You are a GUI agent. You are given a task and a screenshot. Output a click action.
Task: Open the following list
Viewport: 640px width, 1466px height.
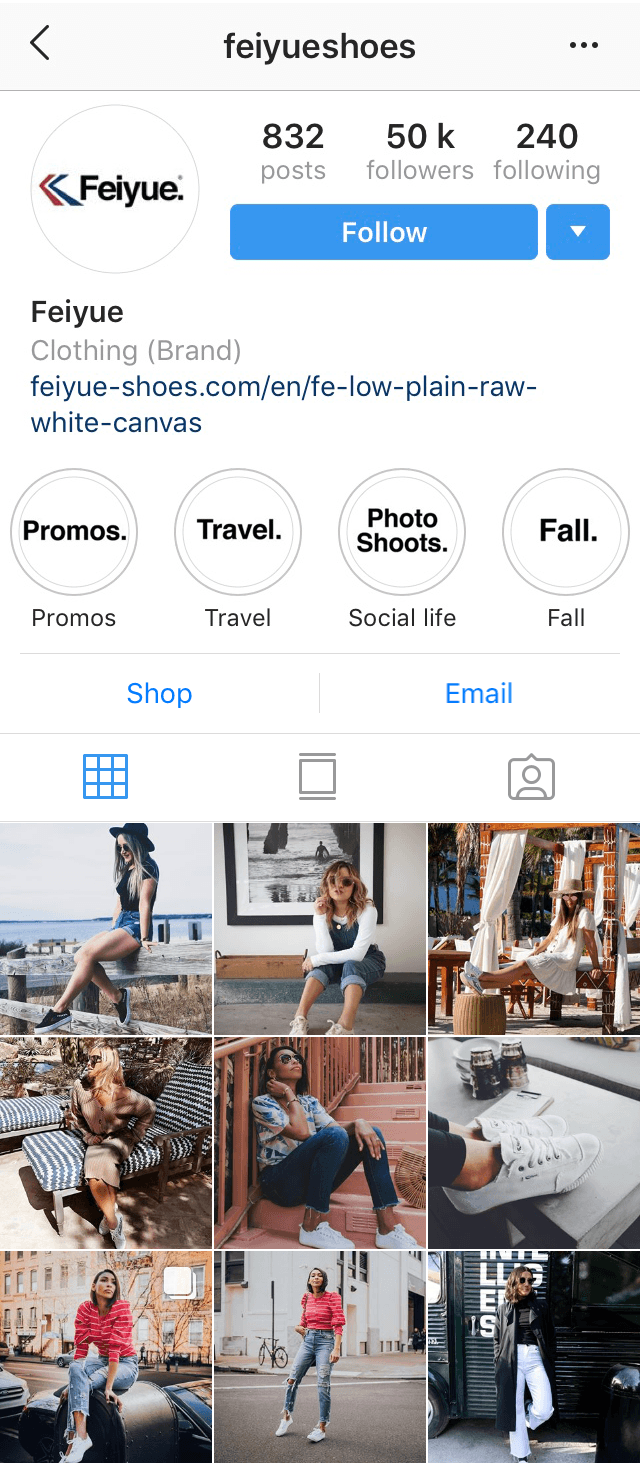pyautogui.click(x=547, y=152)
